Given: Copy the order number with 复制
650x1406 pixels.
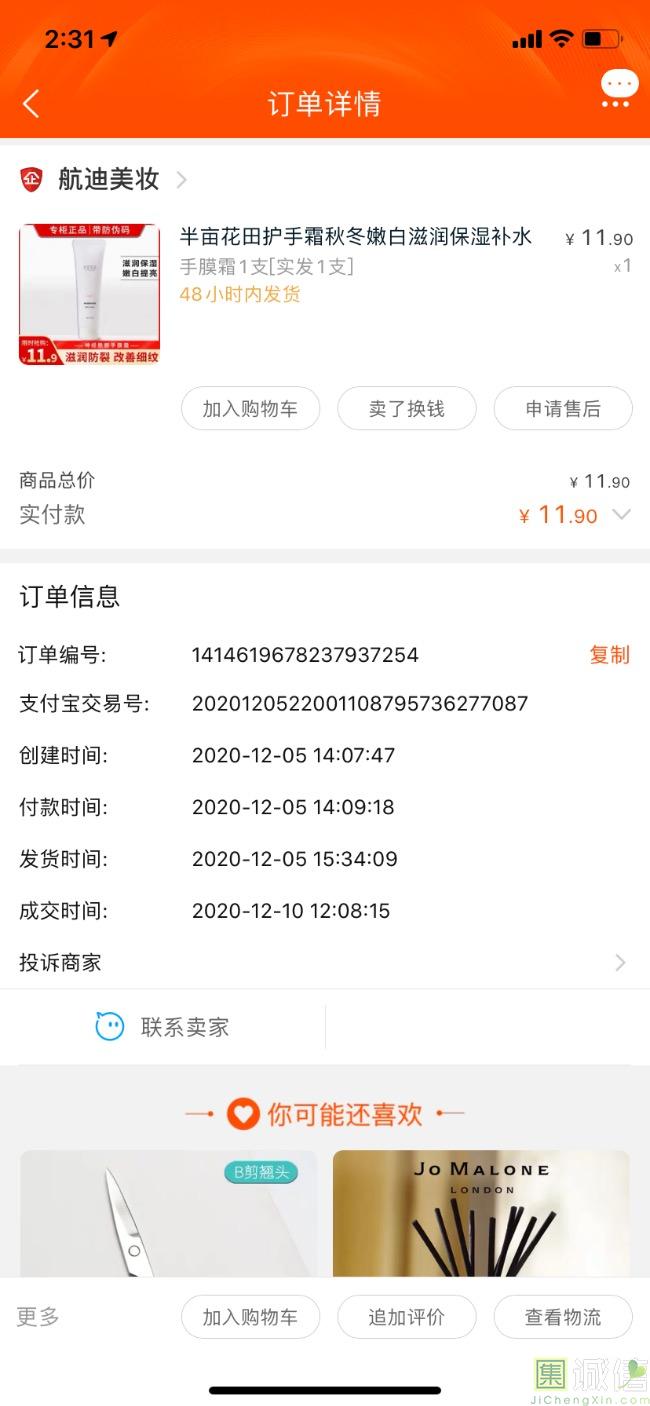Looking at the screenshot, I should pos(609,655).
